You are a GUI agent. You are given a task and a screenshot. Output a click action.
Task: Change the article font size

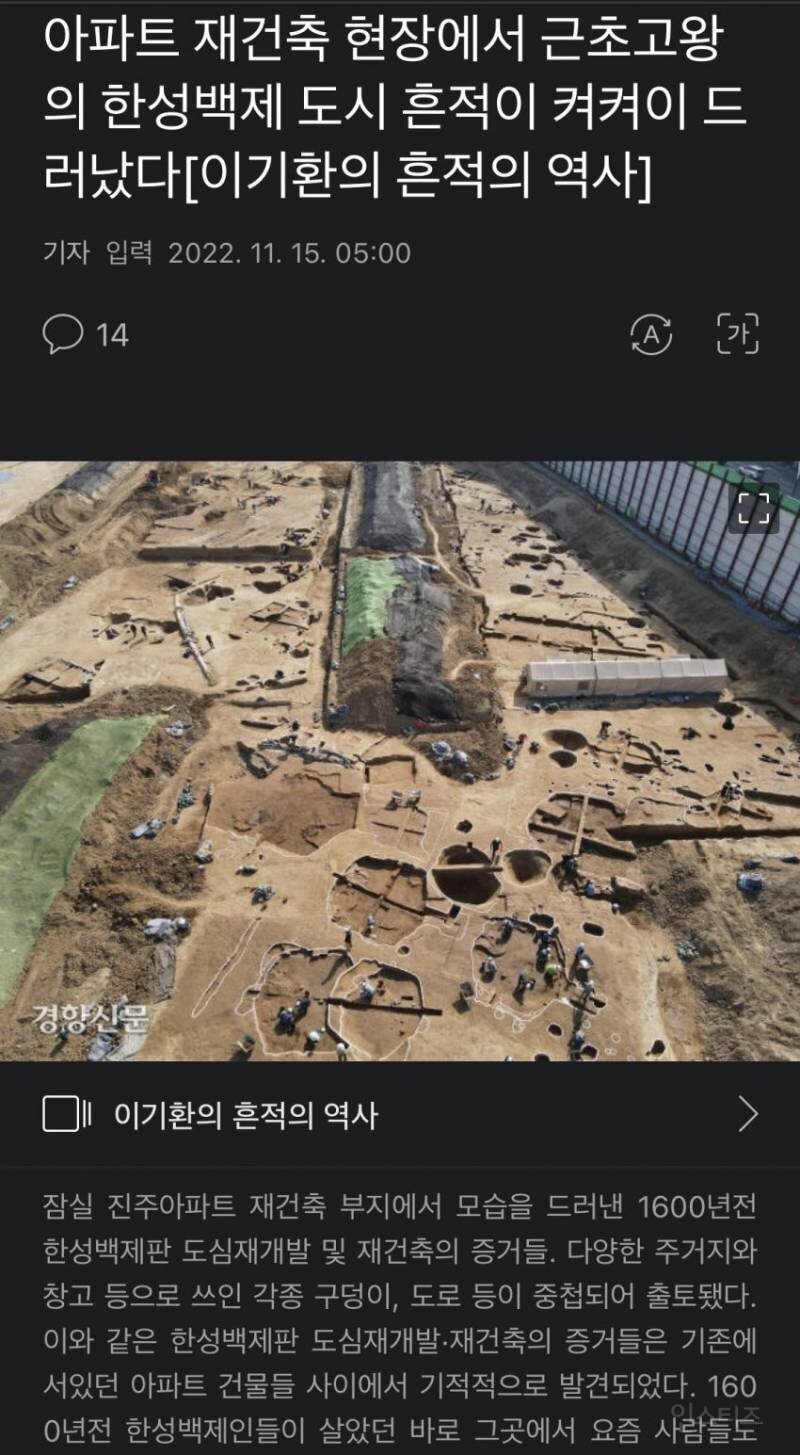738,335
